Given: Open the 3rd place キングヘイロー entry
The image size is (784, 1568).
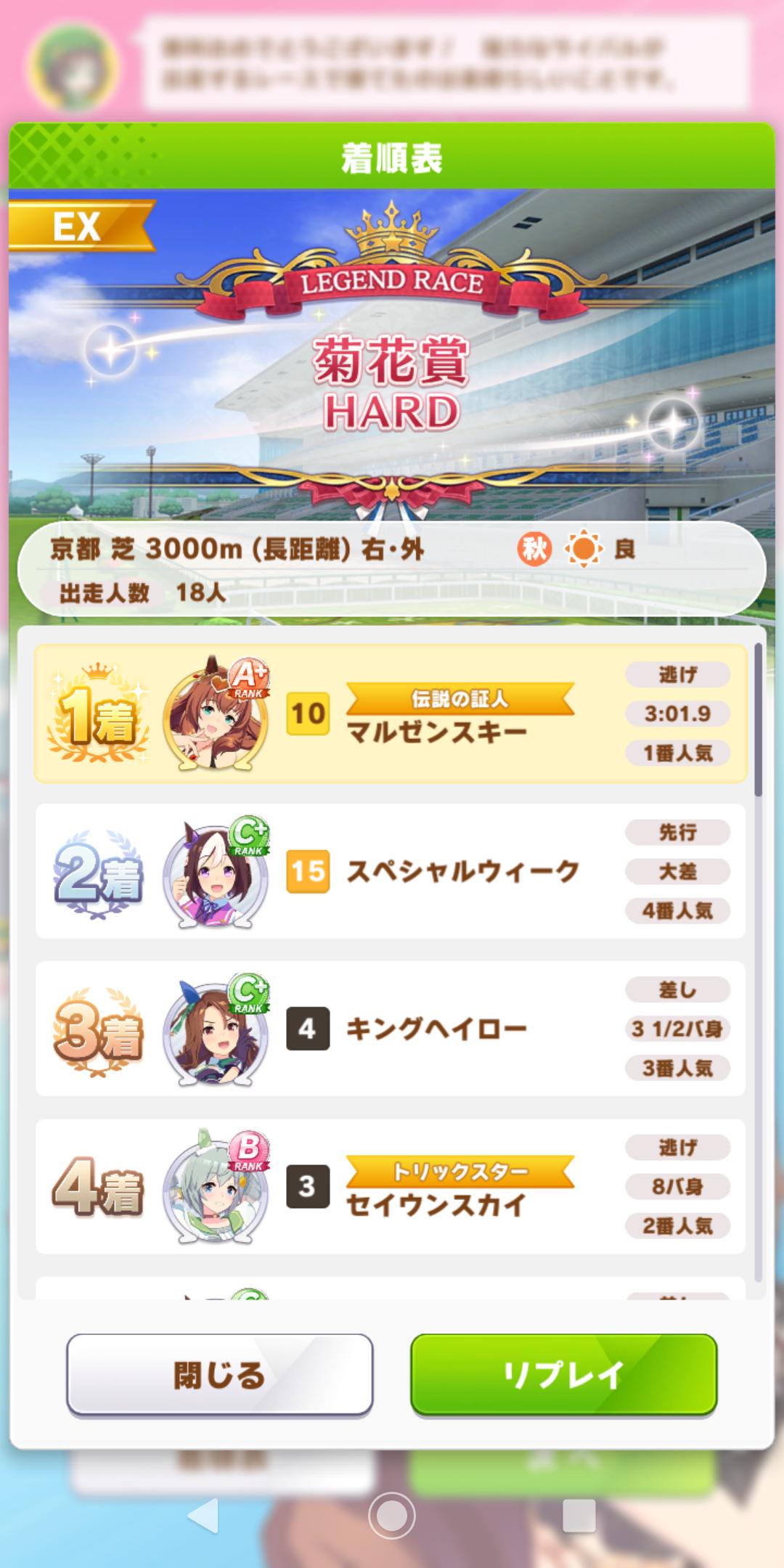Looking at the screenshot, I should click(391, 1029).
